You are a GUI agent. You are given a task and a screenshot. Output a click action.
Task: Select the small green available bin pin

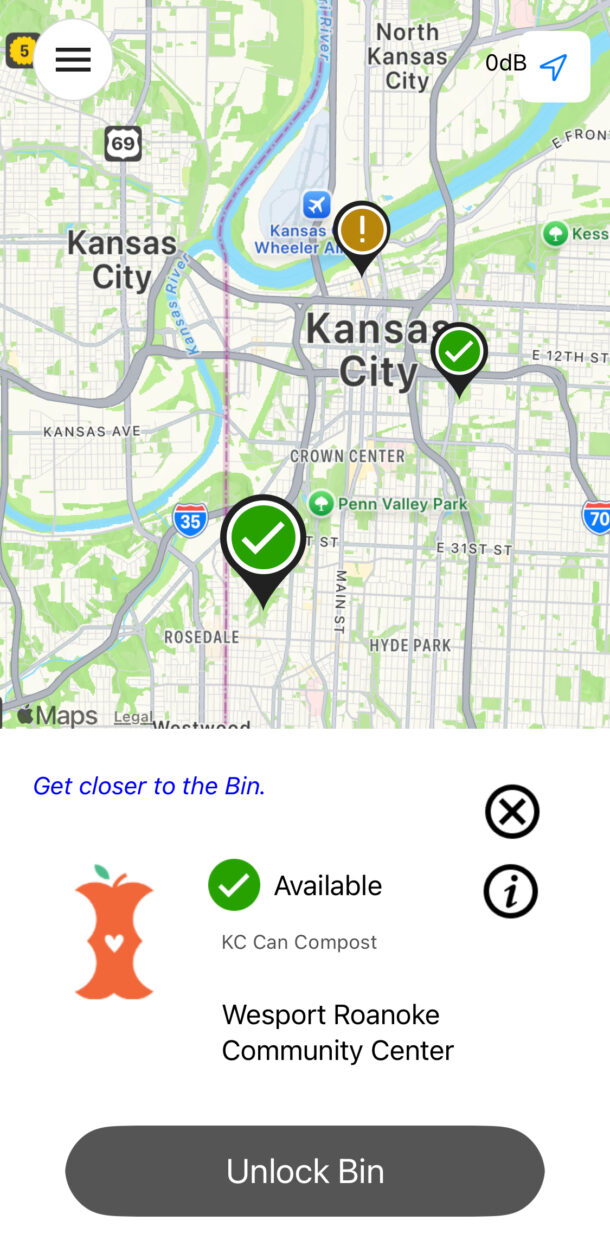459,353
